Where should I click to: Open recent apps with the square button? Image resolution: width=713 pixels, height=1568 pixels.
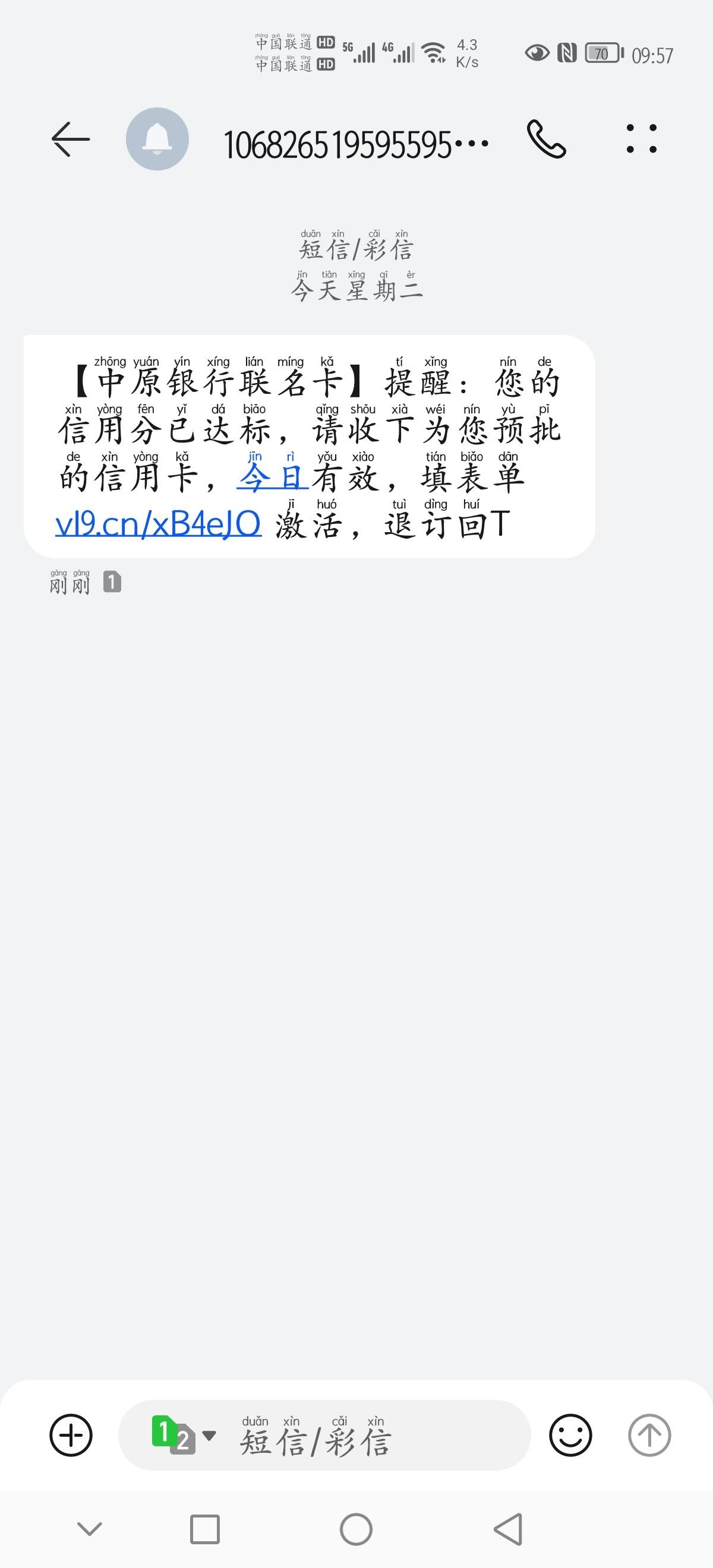[205, 1529]
